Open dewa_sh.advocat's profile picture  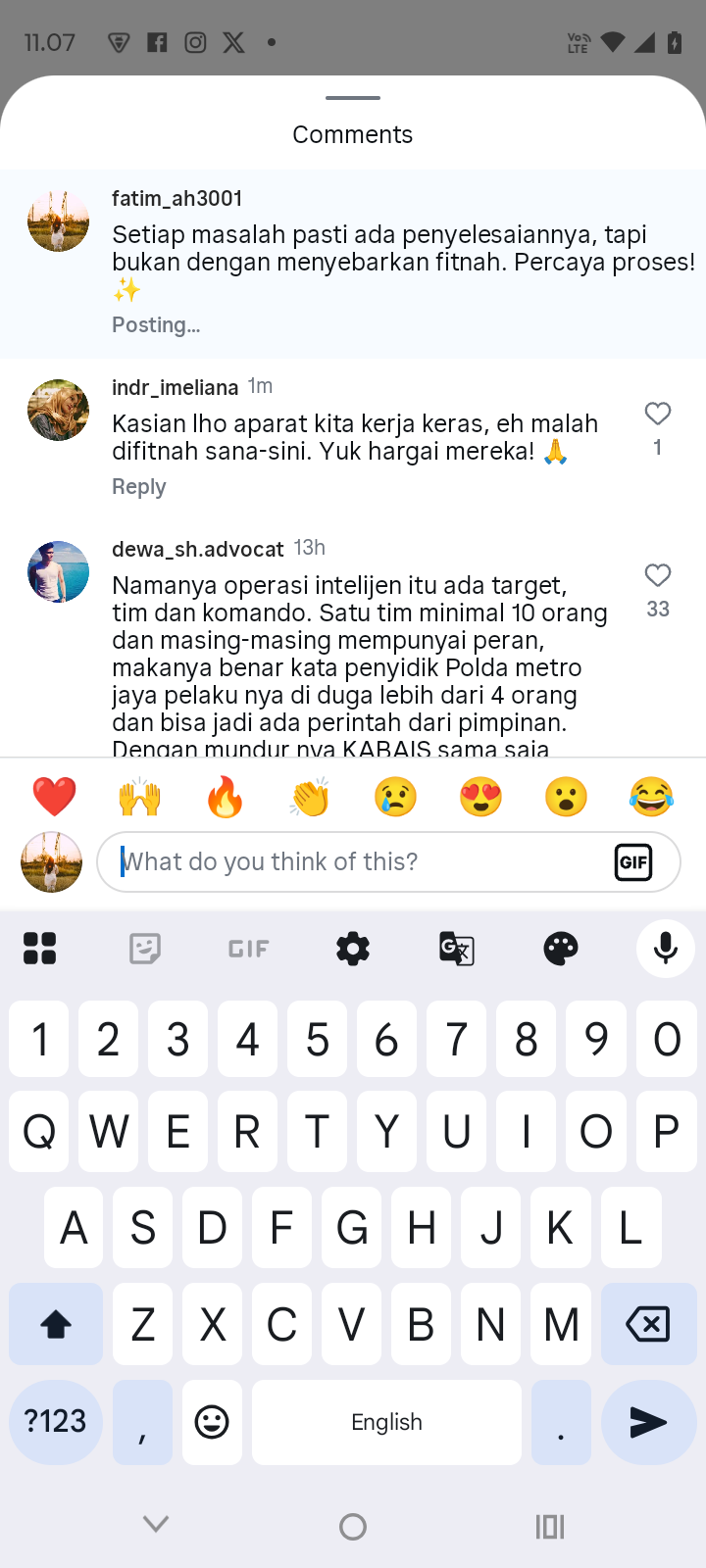(x=58, y=572)
